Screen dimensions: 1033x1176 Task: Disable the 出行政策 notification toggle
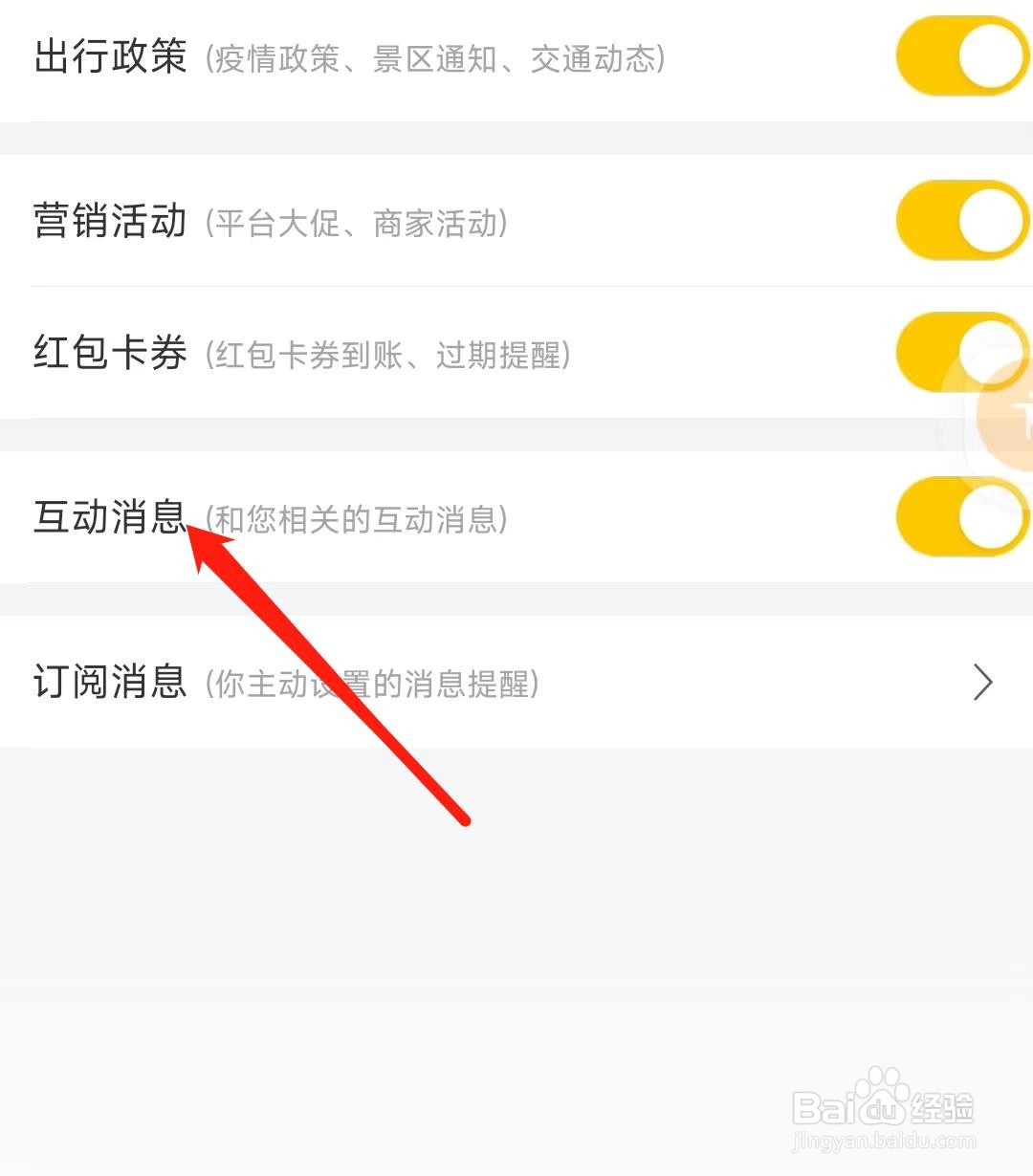[x=961, y=57]
